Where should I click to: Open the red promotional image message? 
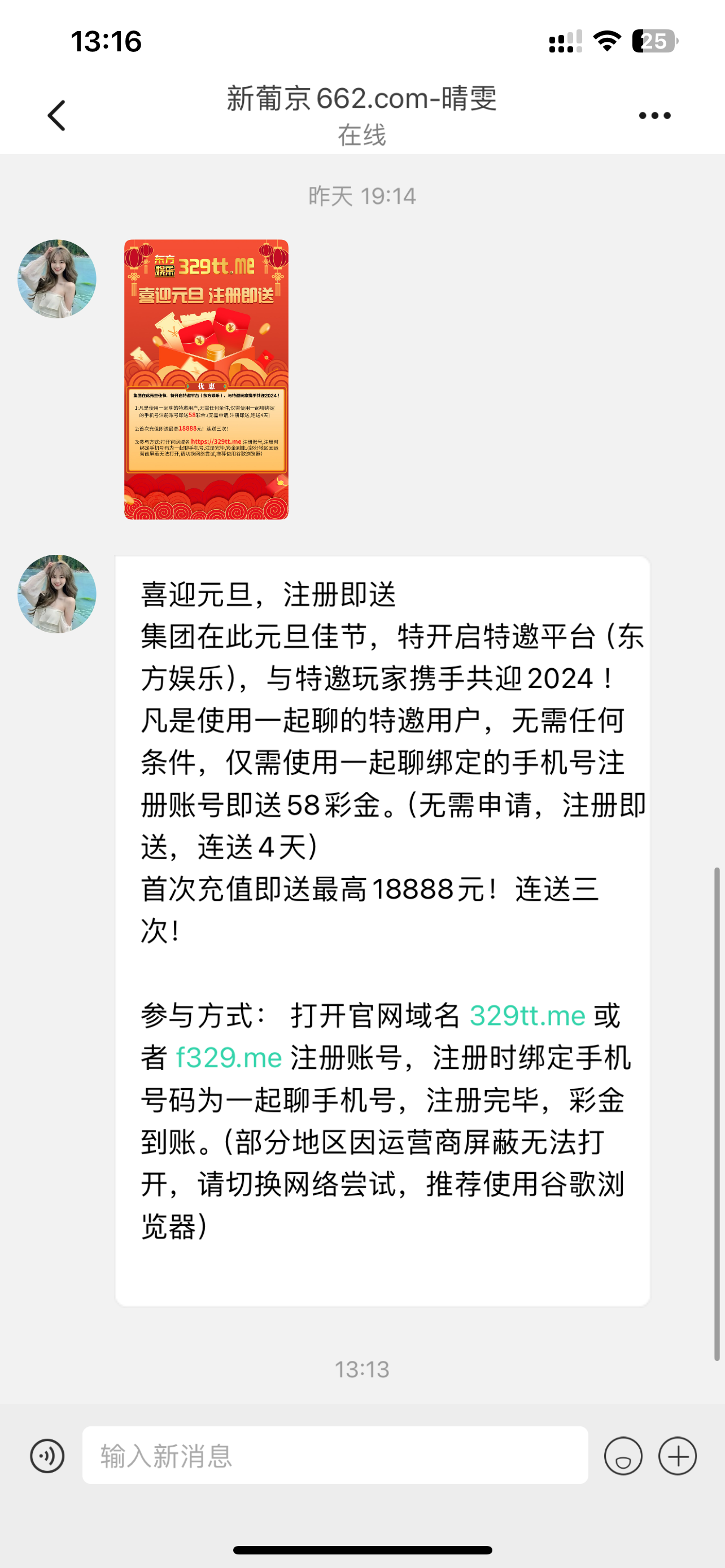pyautogui.click(x=206, y=379)
